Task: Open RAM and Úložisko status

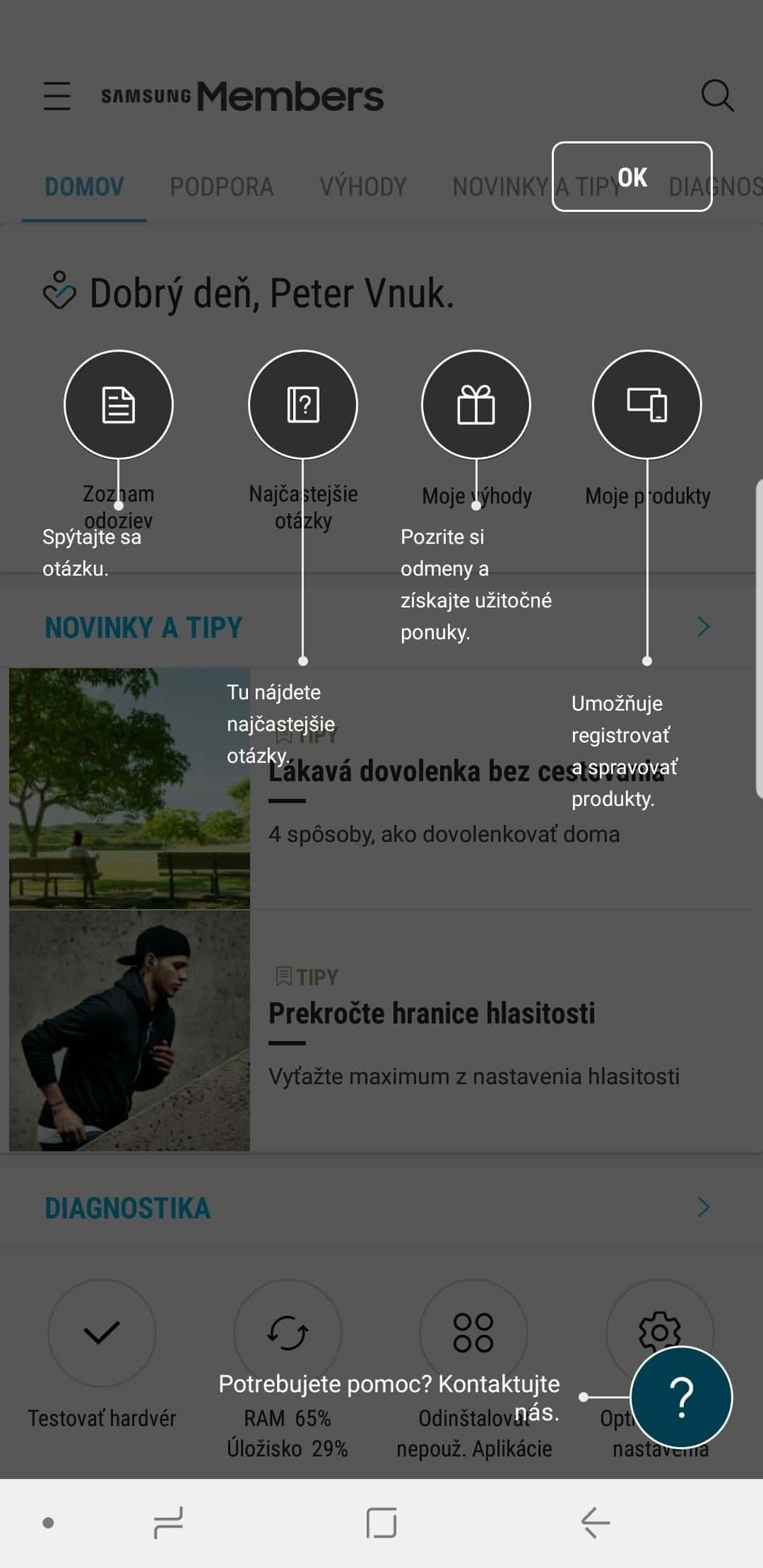Action: [288, 1334]
